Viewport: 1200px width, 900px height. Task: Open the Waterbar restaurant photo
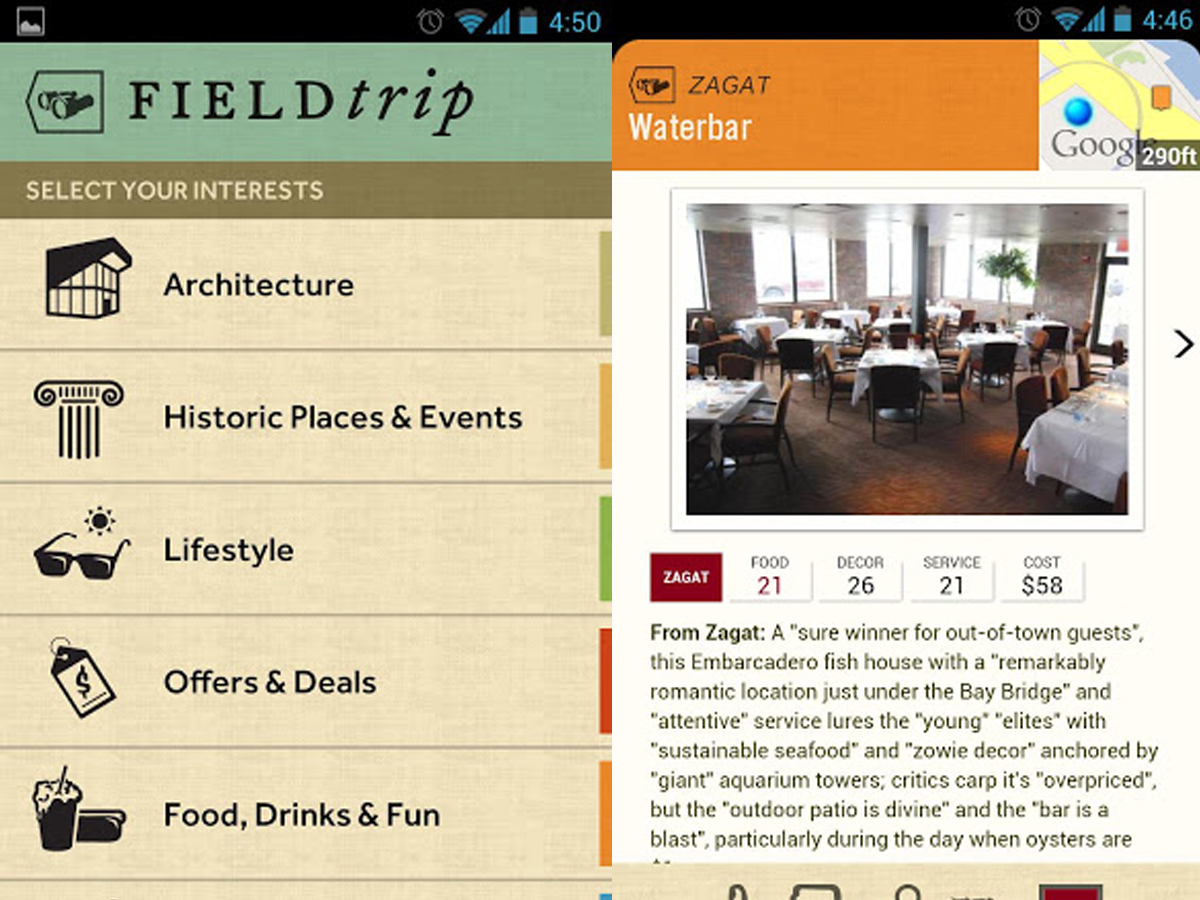click(x=907, y=359)
